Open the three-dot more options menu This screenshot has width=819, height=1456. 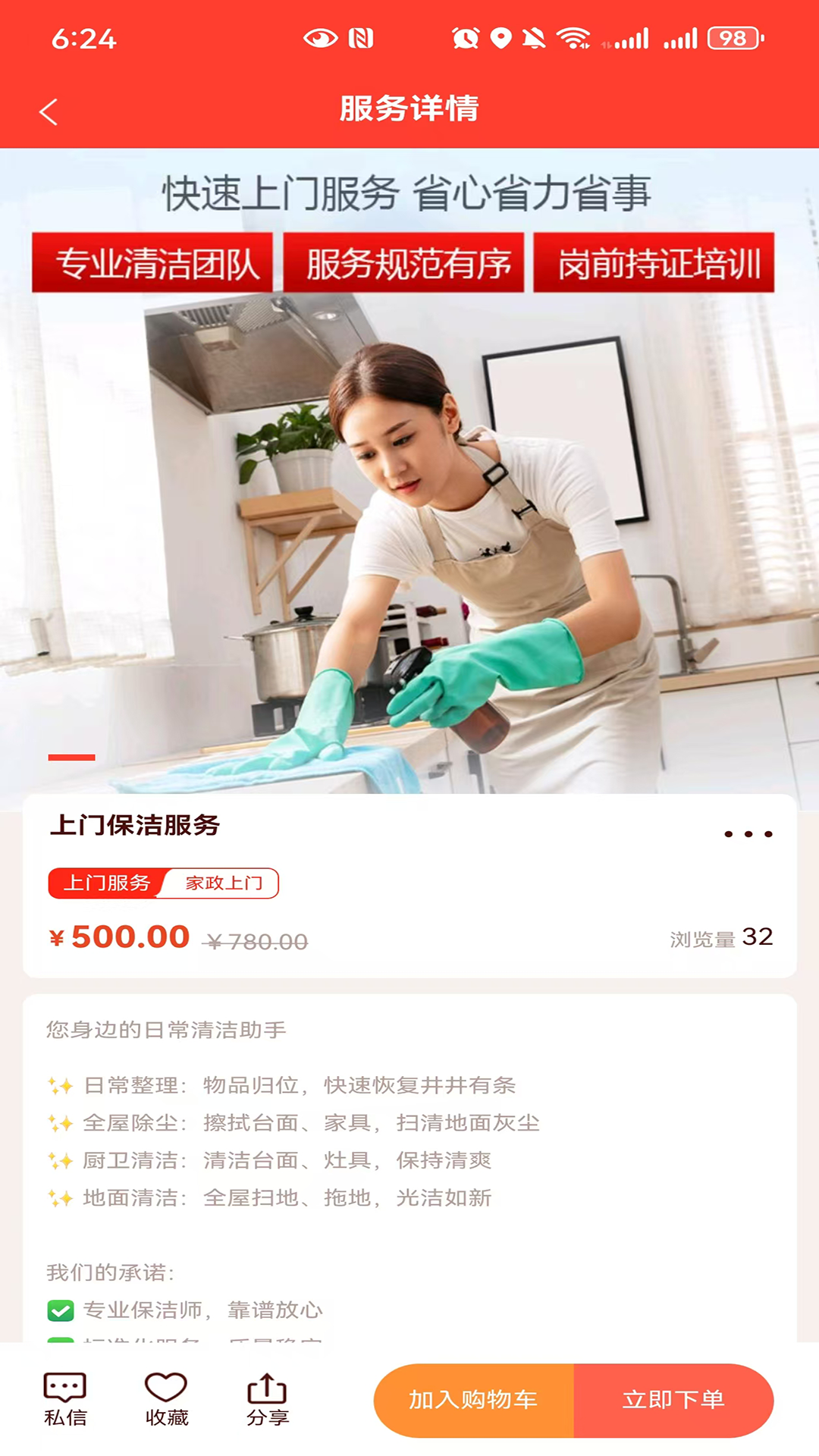pyautogui.click(x=748, y=833)
